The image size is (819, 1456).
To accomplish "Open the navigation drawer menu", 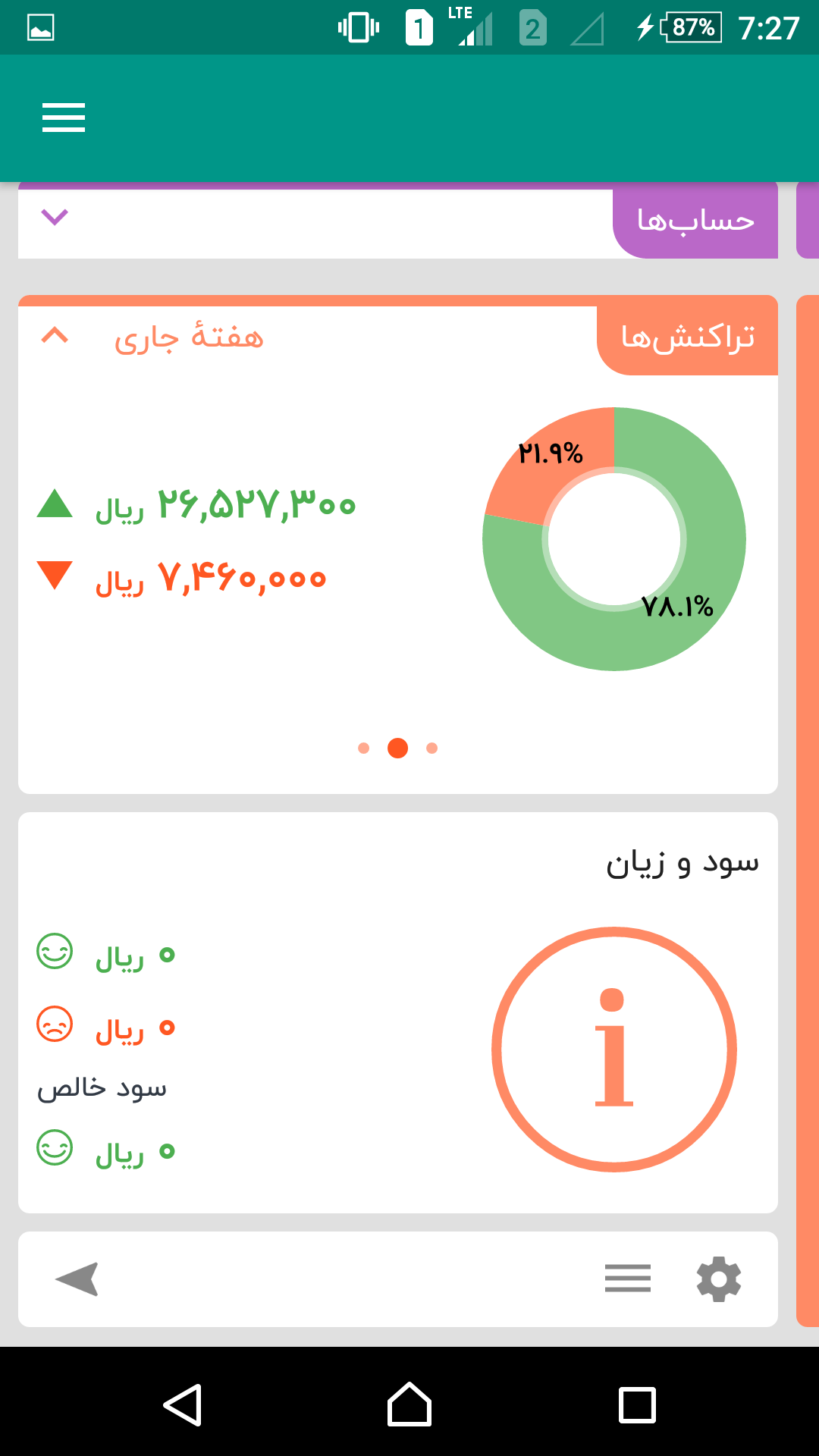I will pyautogui.click(x=63, y=118).
